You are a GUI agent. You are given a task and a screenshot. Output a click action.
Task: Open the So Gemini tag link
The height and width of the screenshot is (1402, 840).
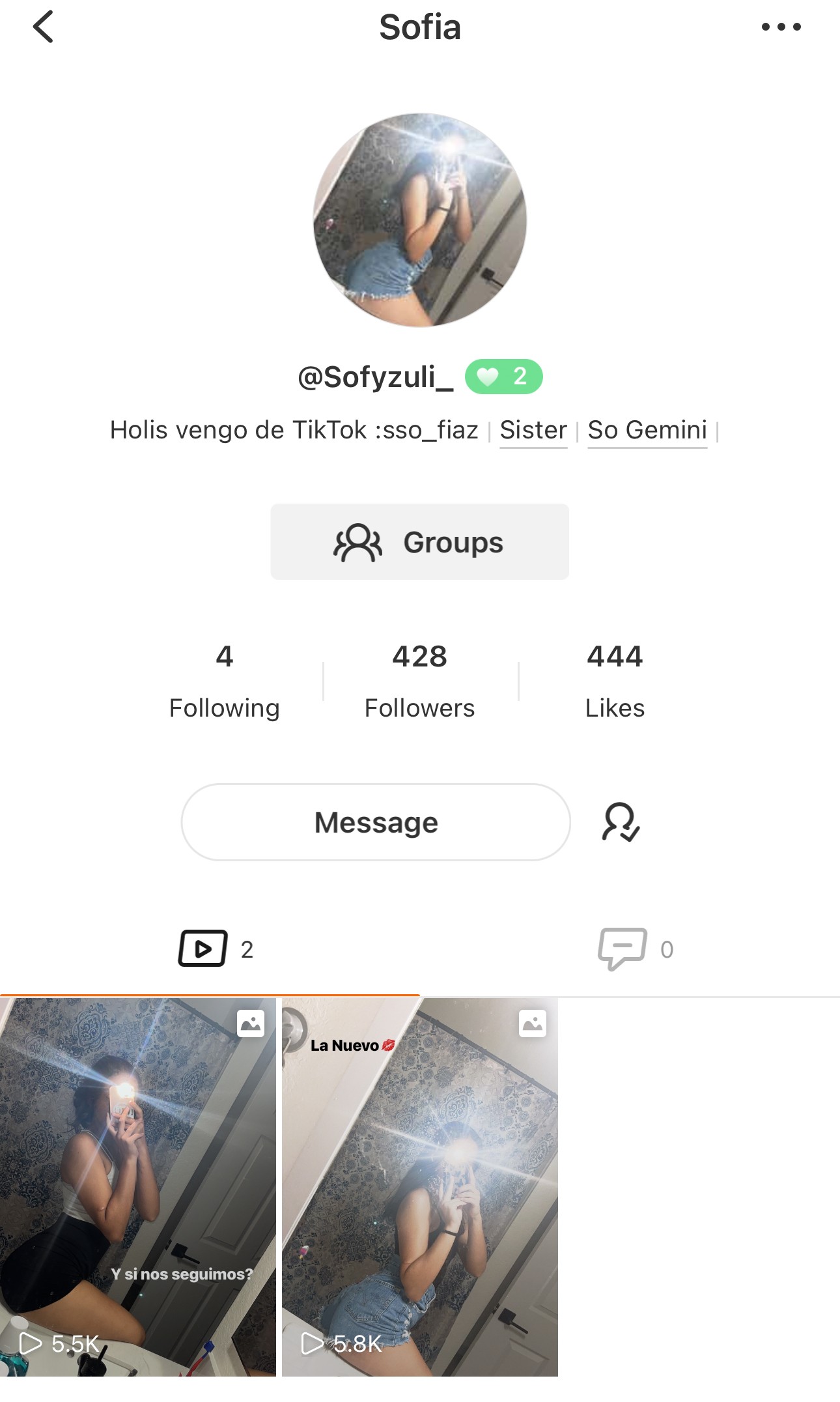click(647, 430)
